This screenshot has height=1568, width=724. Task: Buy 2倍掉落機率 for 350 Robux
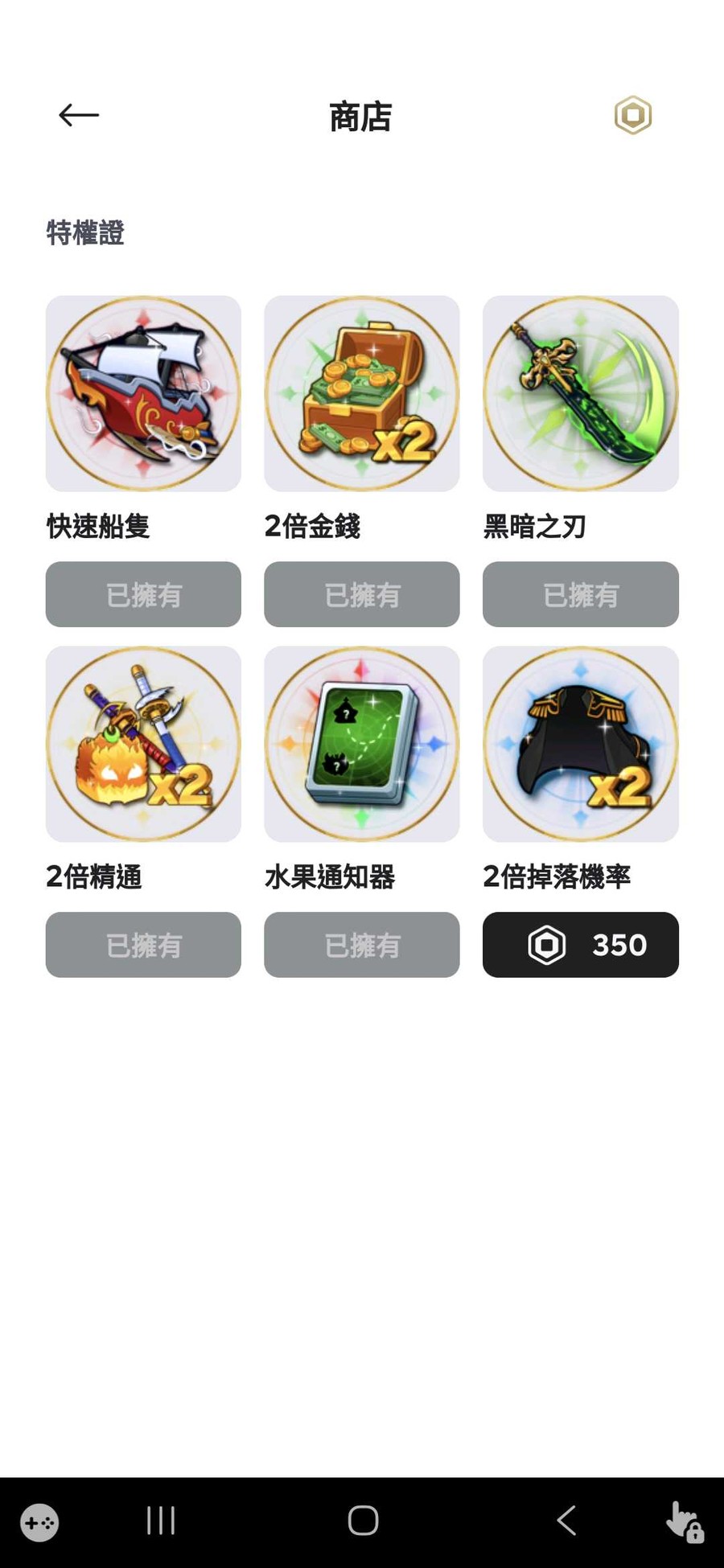pyautogui.click(x=580, y=945)
